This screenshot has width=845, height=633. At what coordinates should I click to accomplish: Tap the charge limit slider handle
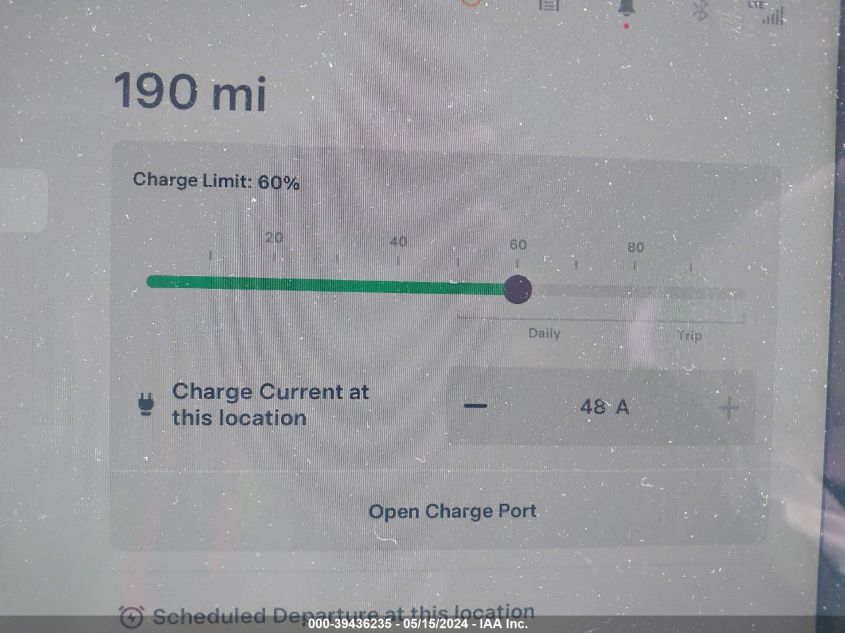[517, 290]
